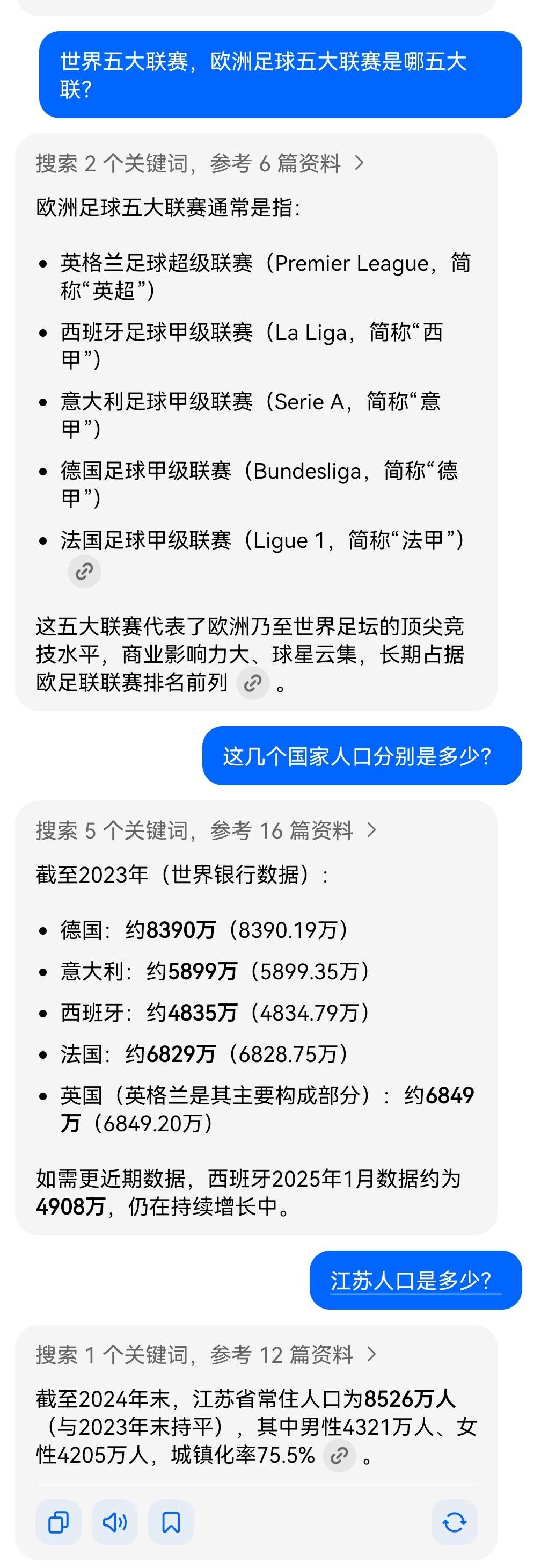
Task: Open citation link after 法甲 bullet
Action: pos(84,572)
